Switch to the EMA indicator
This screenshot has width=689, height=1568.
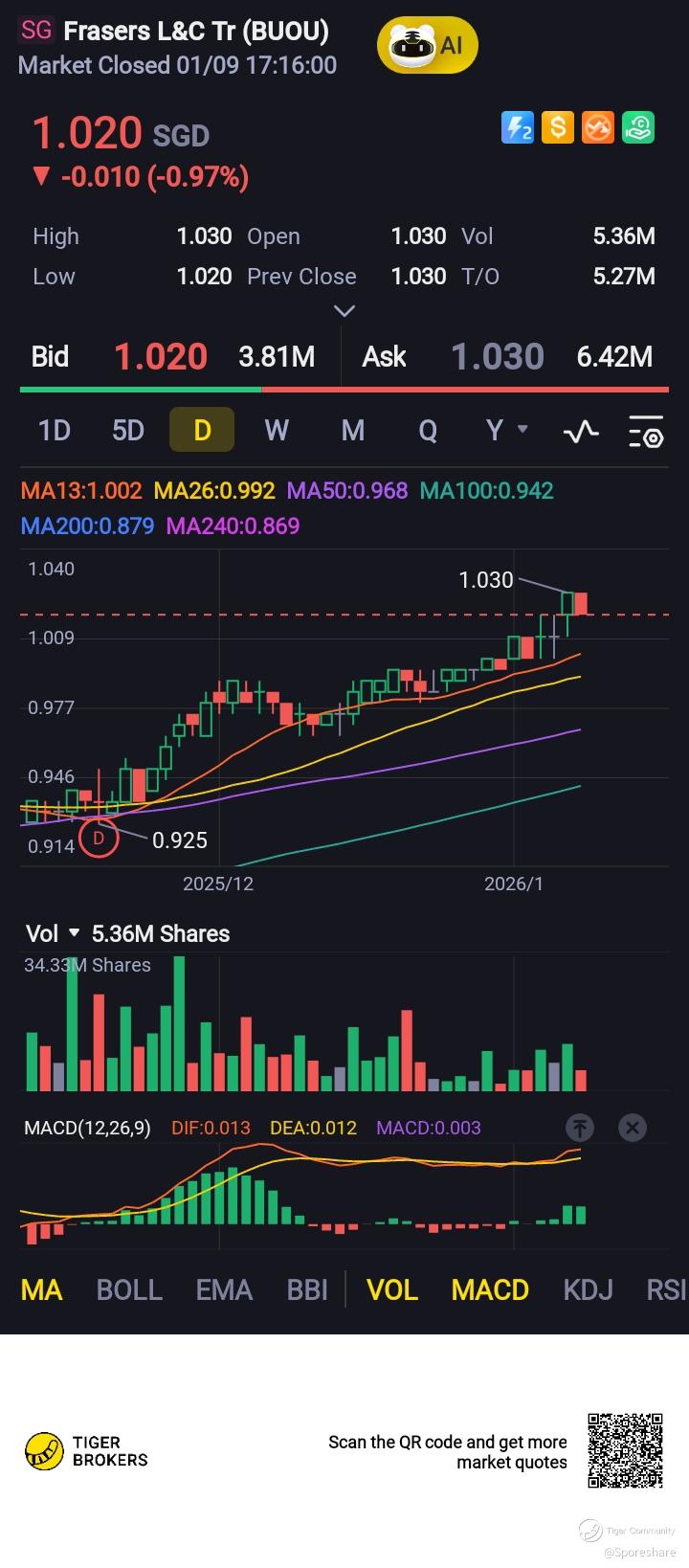(224, 1289)
